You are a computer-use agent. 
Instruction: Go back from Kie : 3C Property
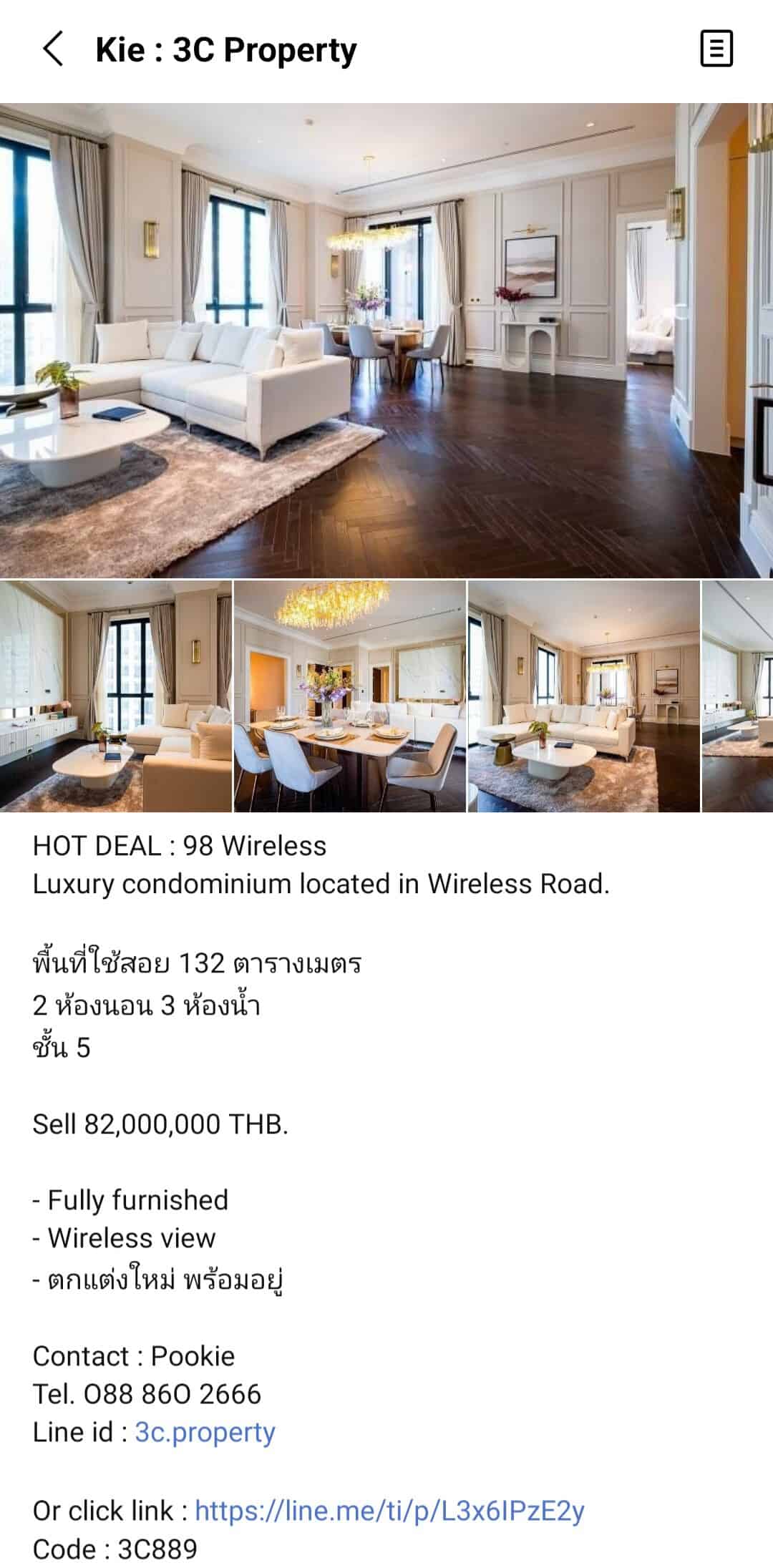pyautogui.click(x=53, y=49)
